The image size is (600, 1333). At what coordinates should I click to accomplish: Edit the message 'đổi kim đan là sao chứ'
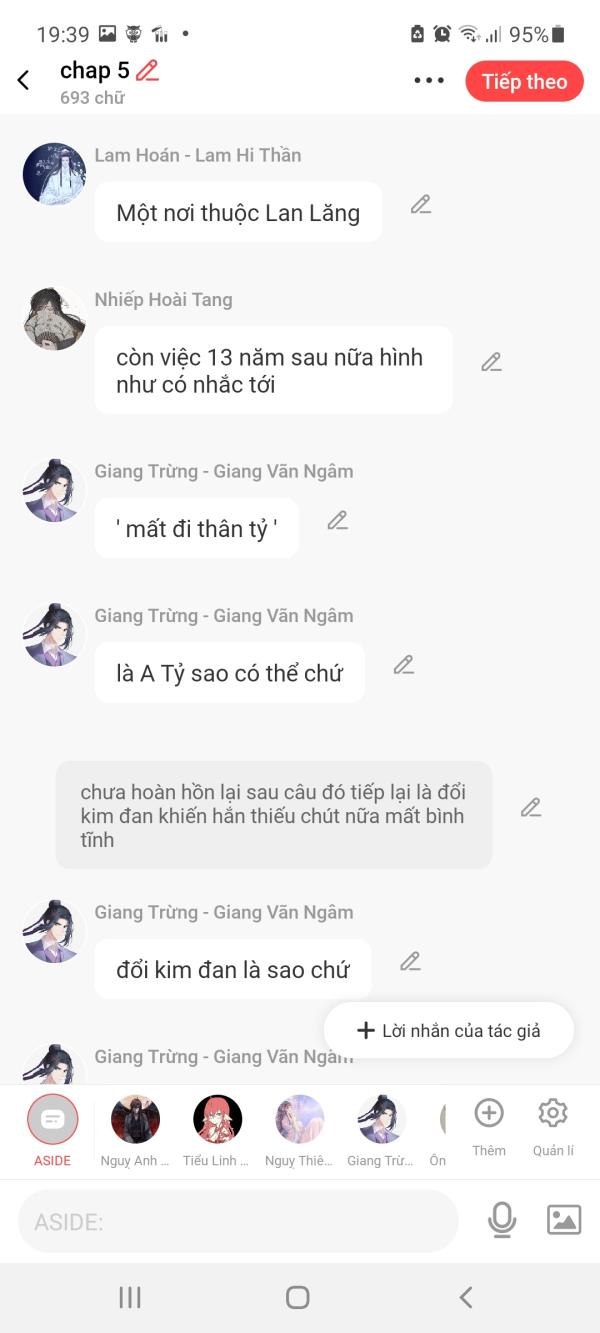coord(410,961)
